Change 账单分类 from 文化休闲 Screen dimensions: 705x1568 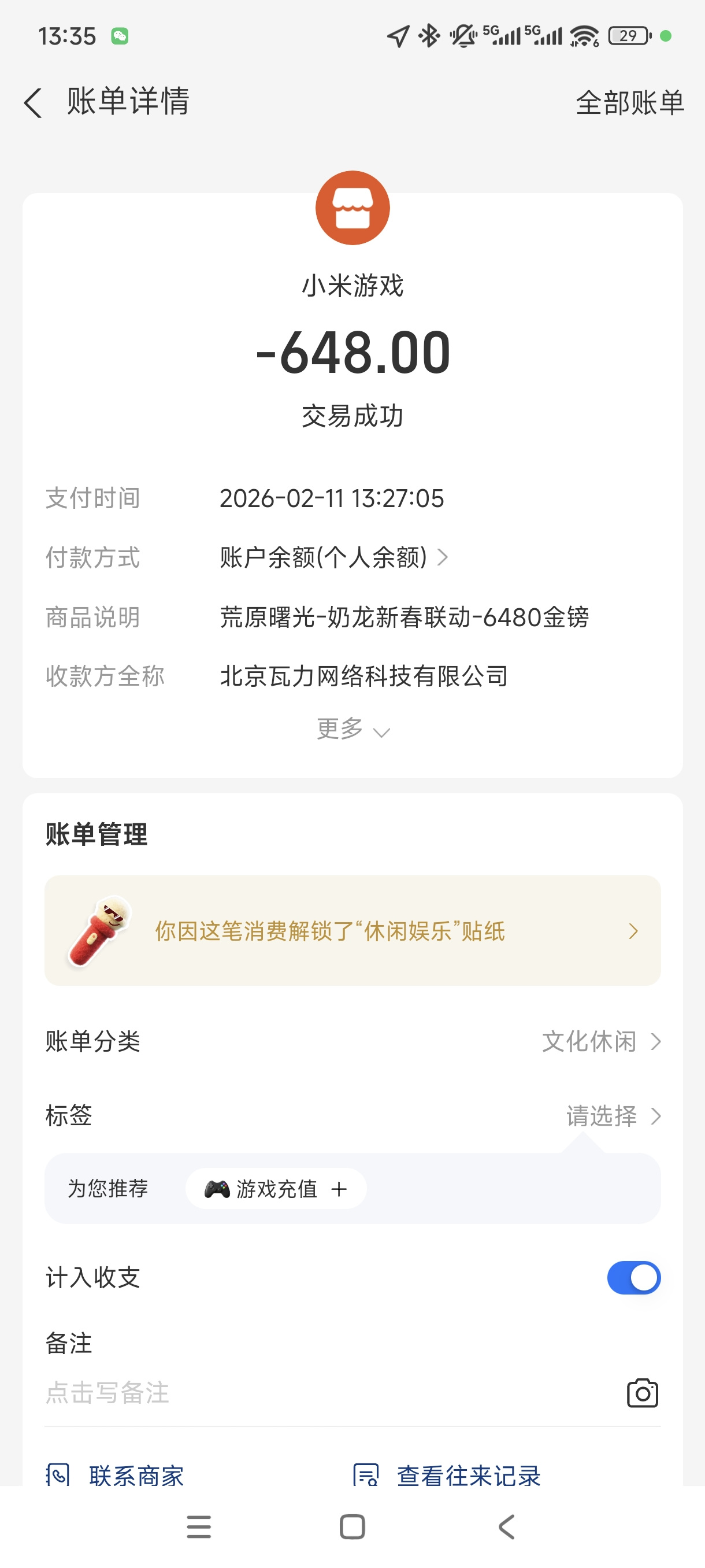click(x=353, y=1041)
